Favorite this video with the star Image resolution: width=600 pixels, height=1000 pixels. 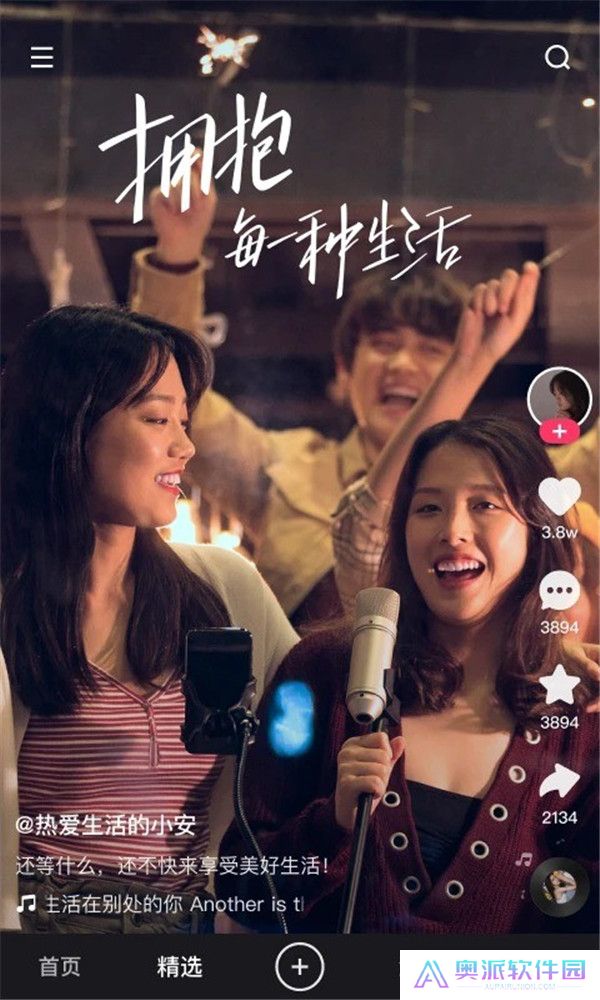[559, 686]
